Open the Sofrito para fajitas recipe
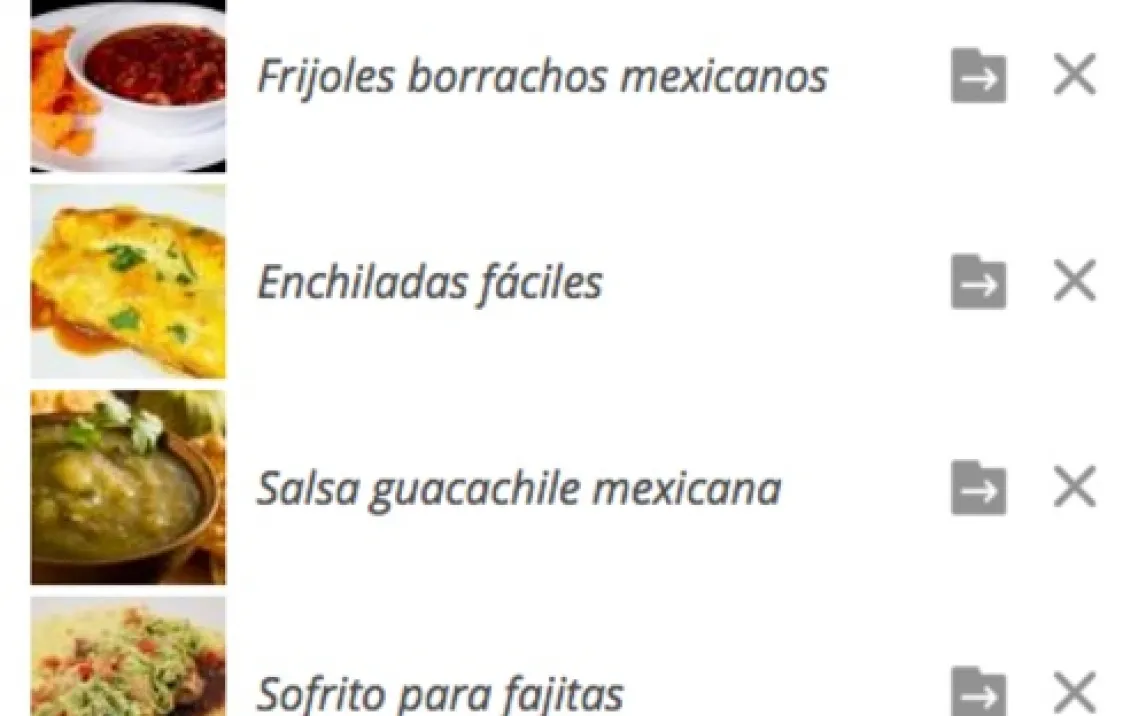The image size is (1146, 716). [440, 693]
